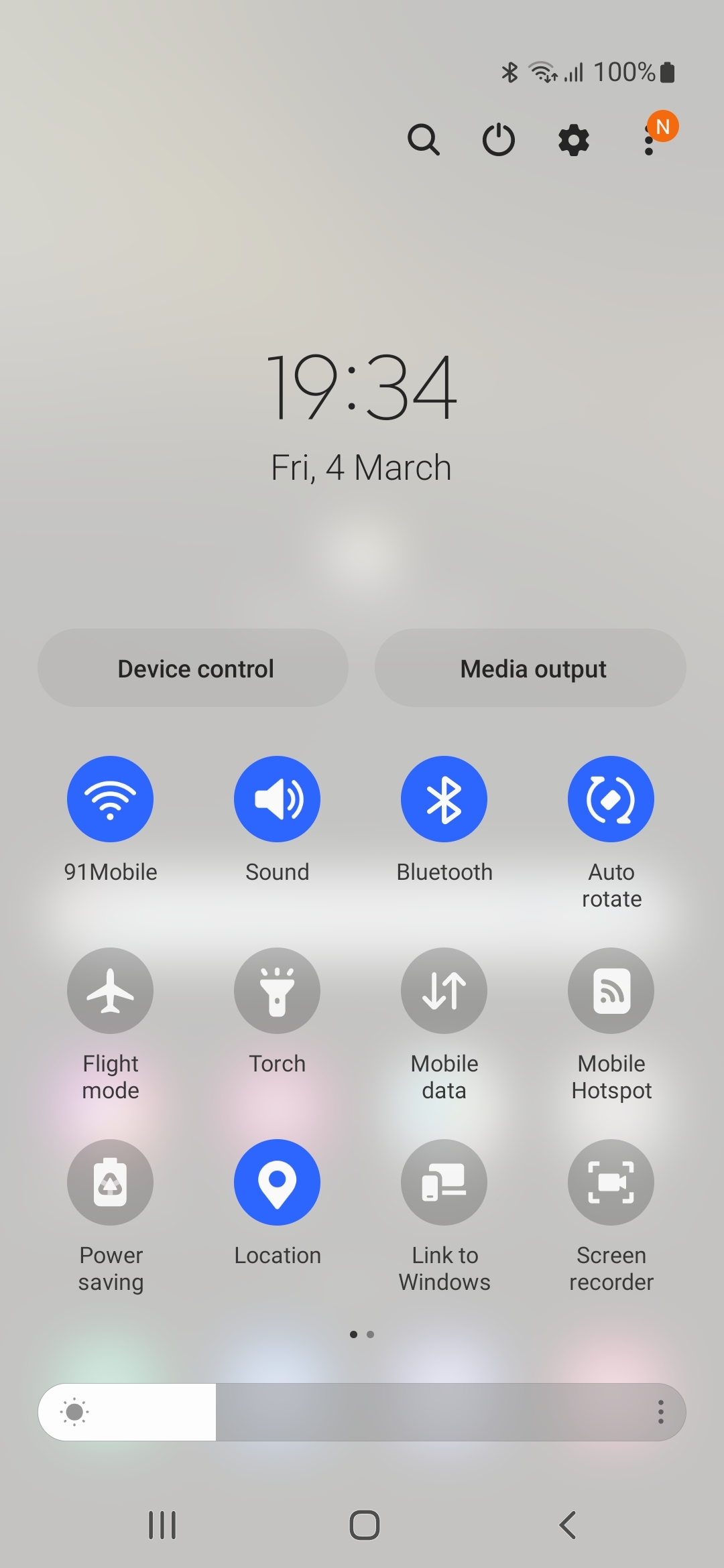Disable Bluetooth
This screenshot has width=724, height=1568.
[444, 799]
